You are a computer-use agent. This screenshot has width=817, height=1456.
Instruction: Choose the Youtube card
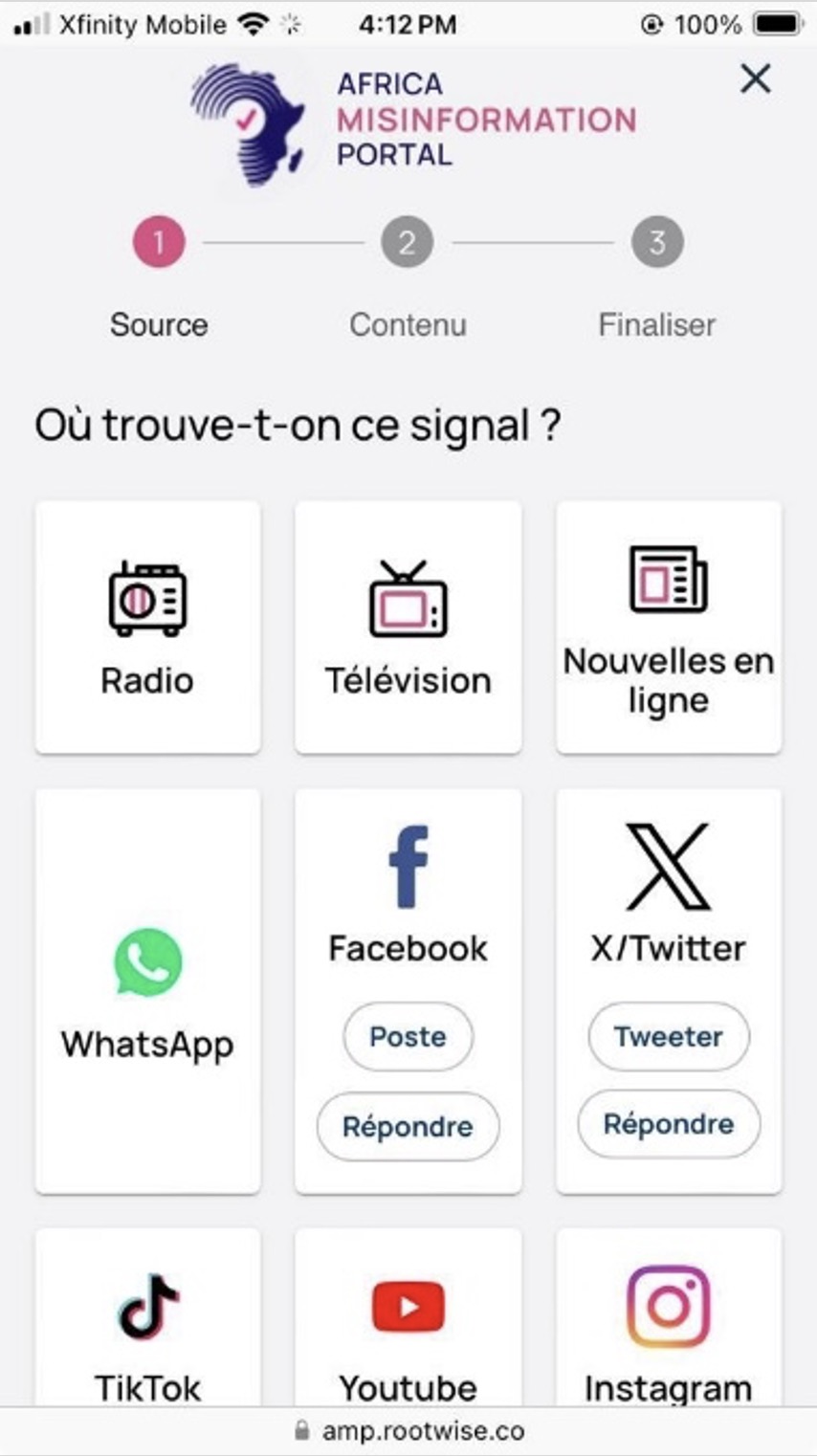coord(408,1318)
